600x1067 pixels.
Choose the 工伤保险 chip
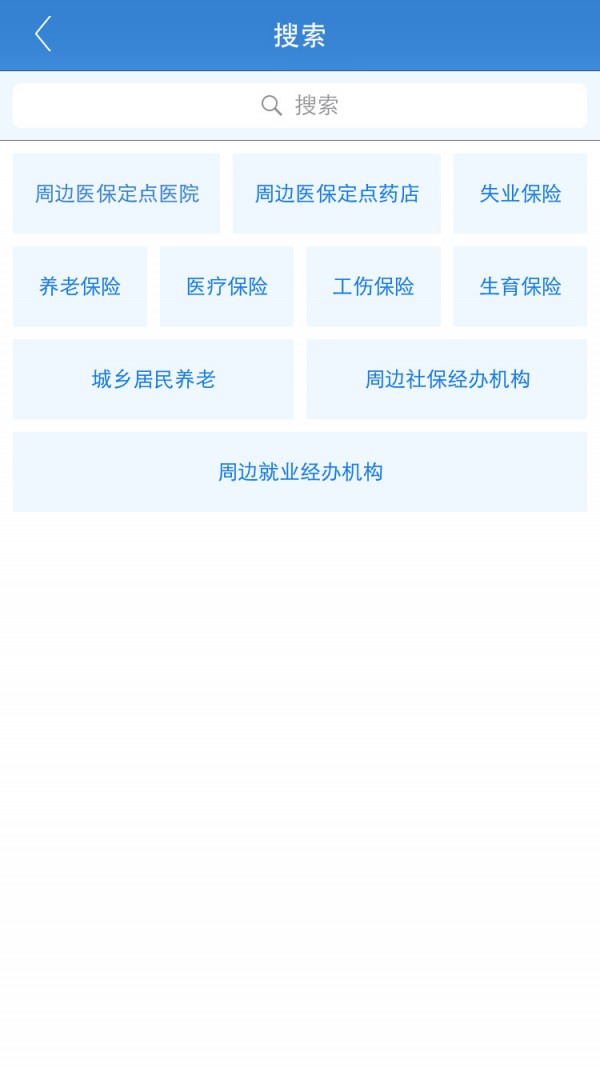(373, 287)
